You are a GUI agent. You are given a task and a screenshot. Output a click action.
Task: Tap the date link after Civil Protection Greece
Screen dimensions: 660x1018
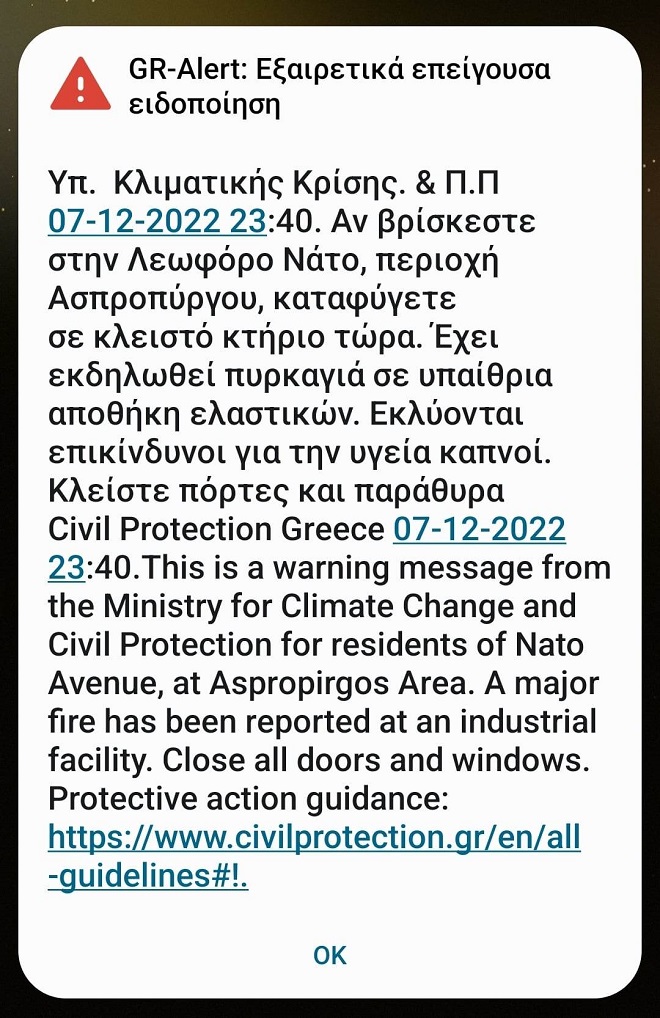479,529
